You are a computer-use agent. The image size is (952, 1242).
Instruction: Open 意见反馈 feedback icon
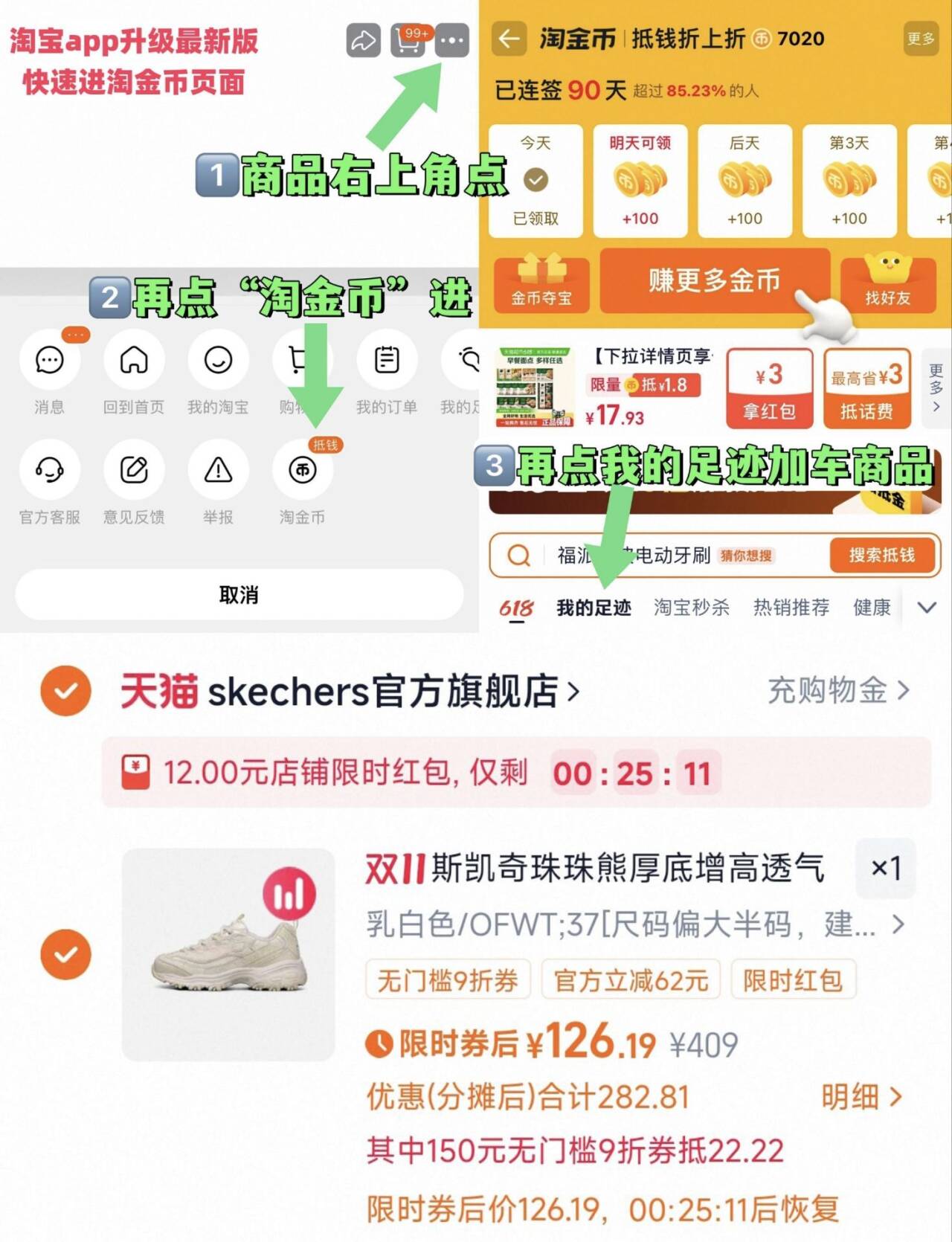pyautogui.click(x=134, y=471)
